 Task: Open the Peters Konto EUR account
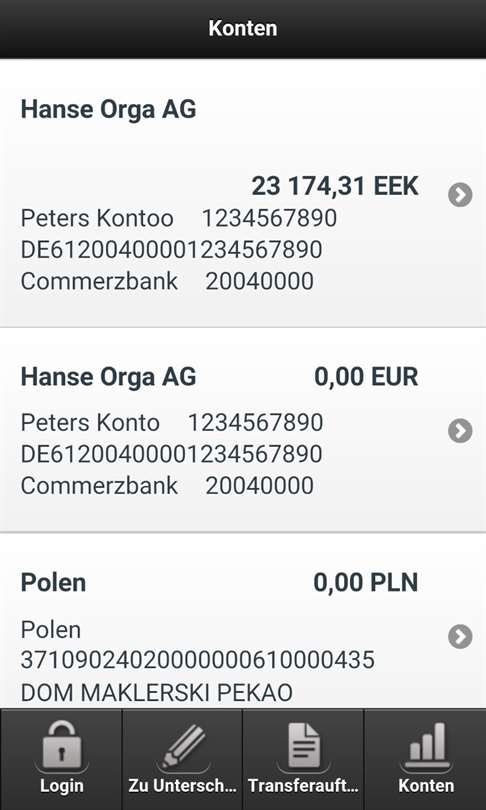tap(243, 430)
